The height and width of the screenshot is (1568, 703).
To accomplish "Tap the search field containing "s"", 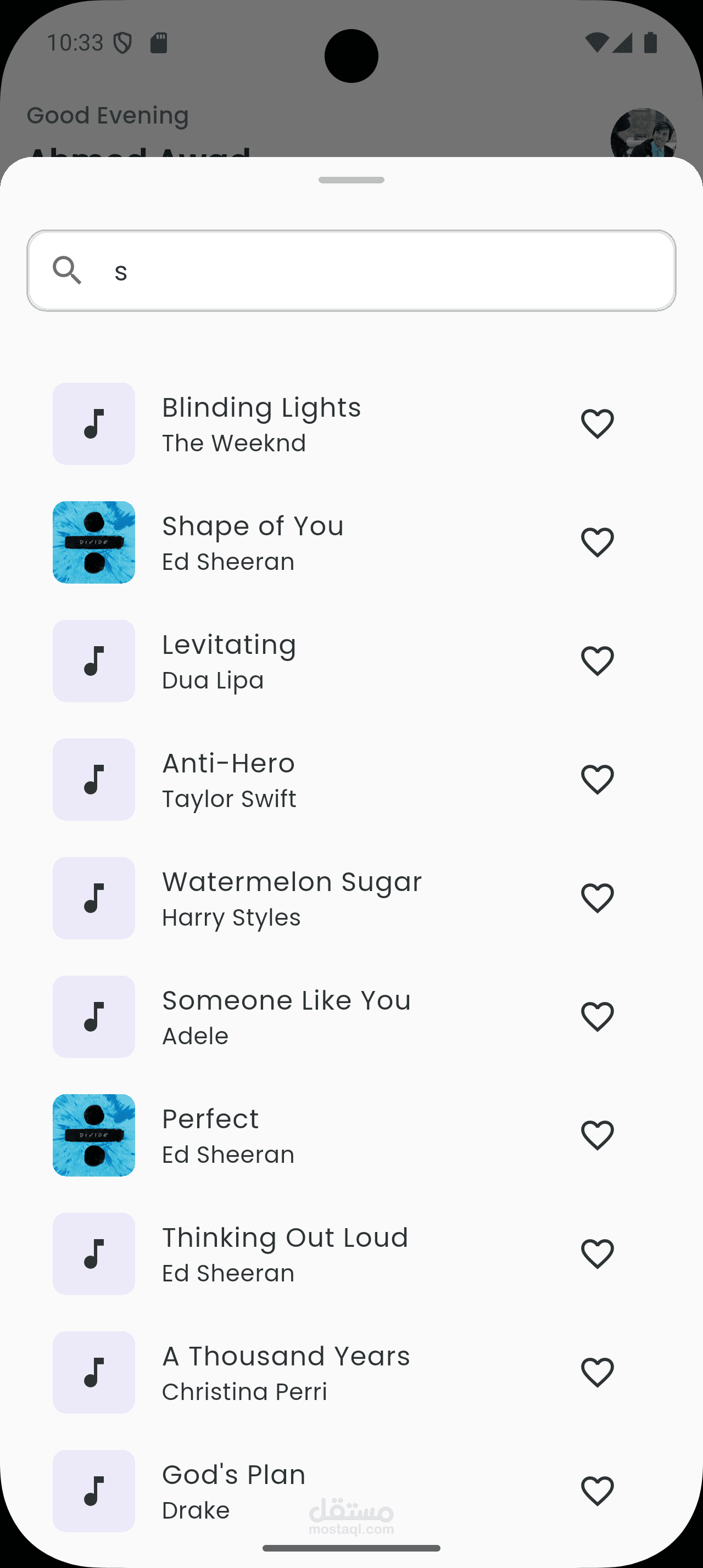I will pos(351,270).
